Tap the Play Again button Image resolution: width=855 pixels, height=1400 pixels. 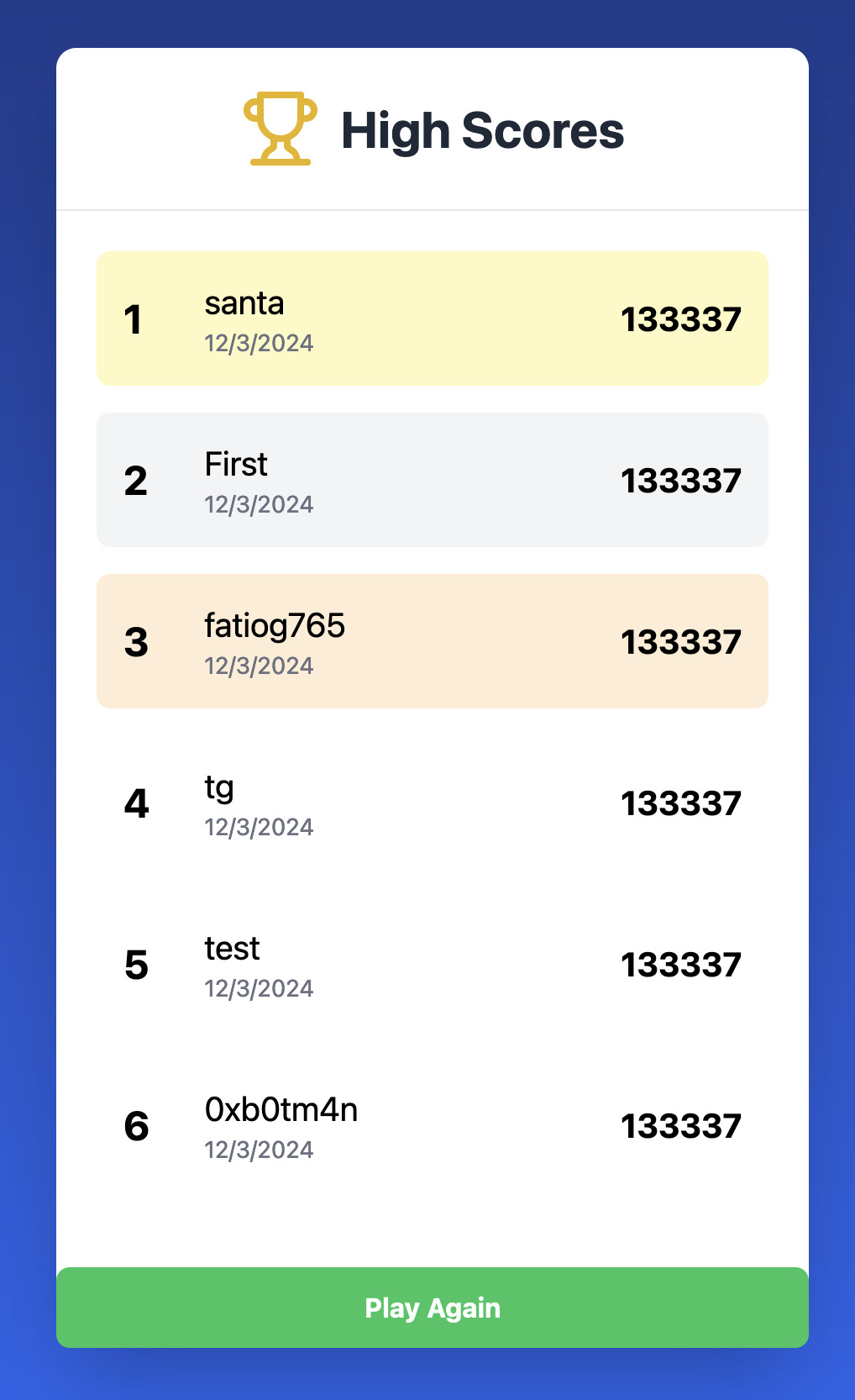[x=432, y=1308]
